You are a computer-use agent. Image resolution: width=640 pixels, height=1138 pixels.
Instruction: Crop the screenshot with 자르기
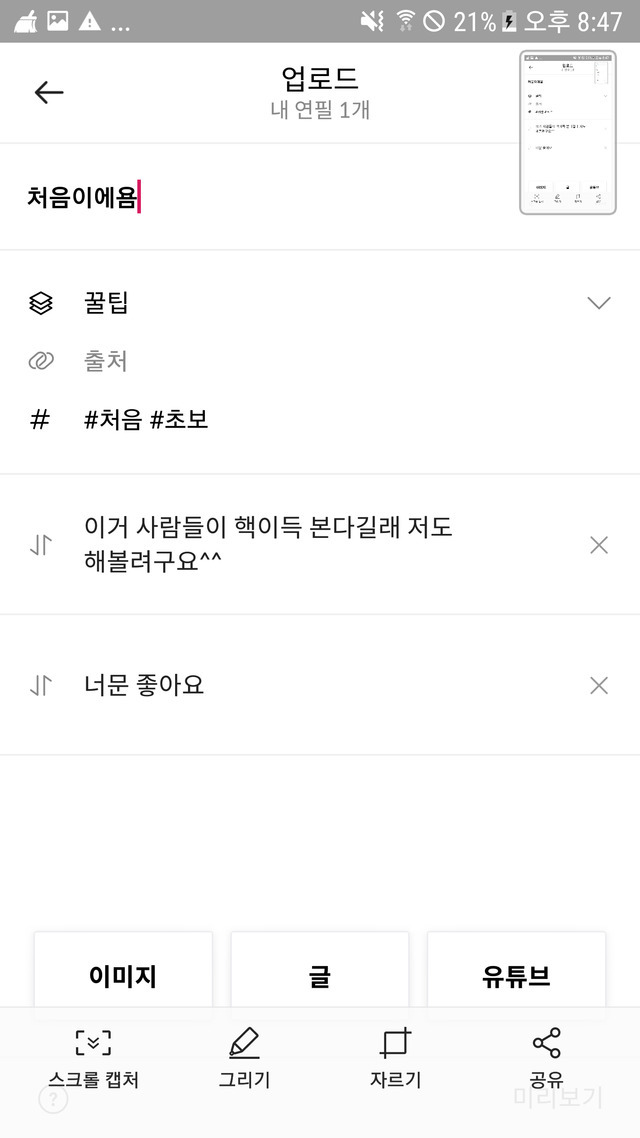click(395, 1058)
